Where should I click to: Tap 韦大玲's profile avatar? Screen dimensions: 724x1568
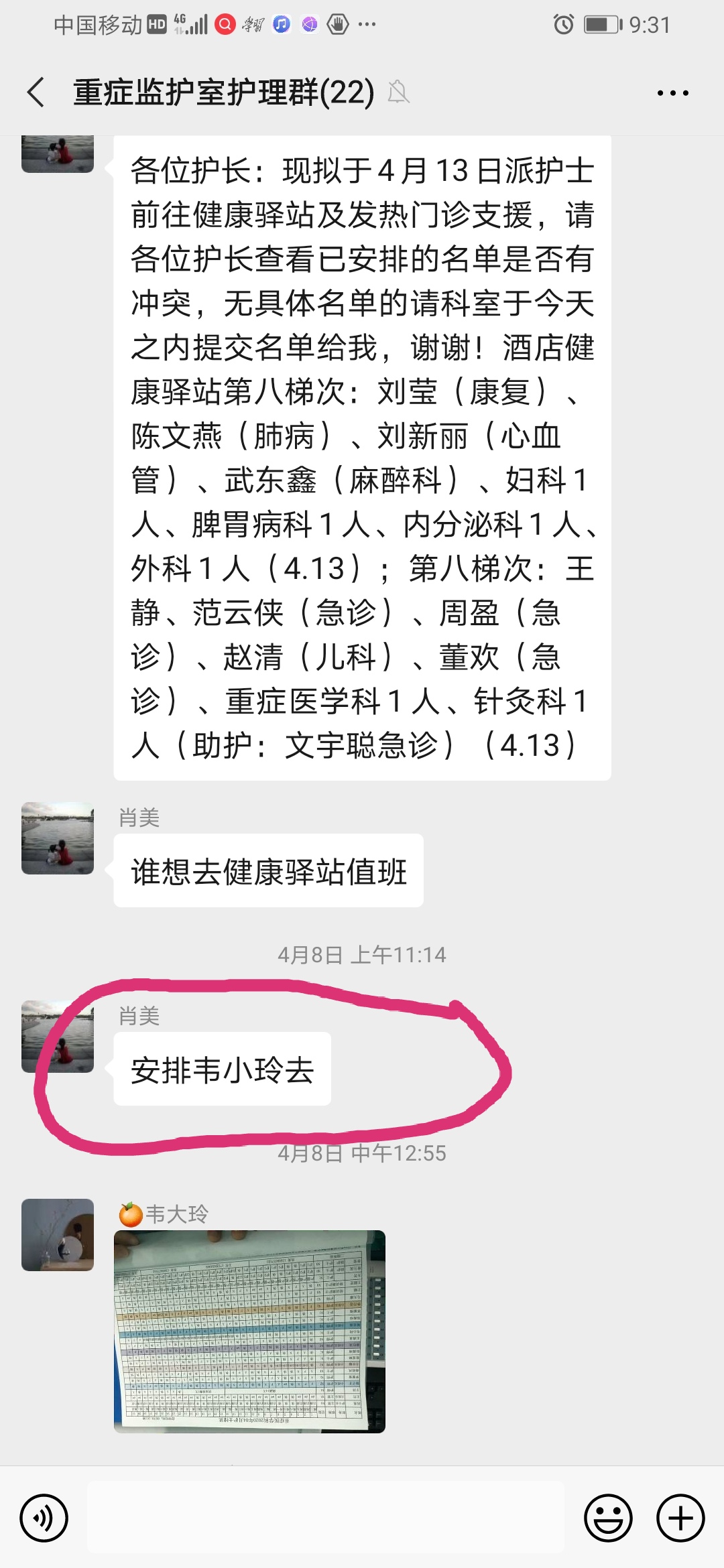(x=58, y=1235)
